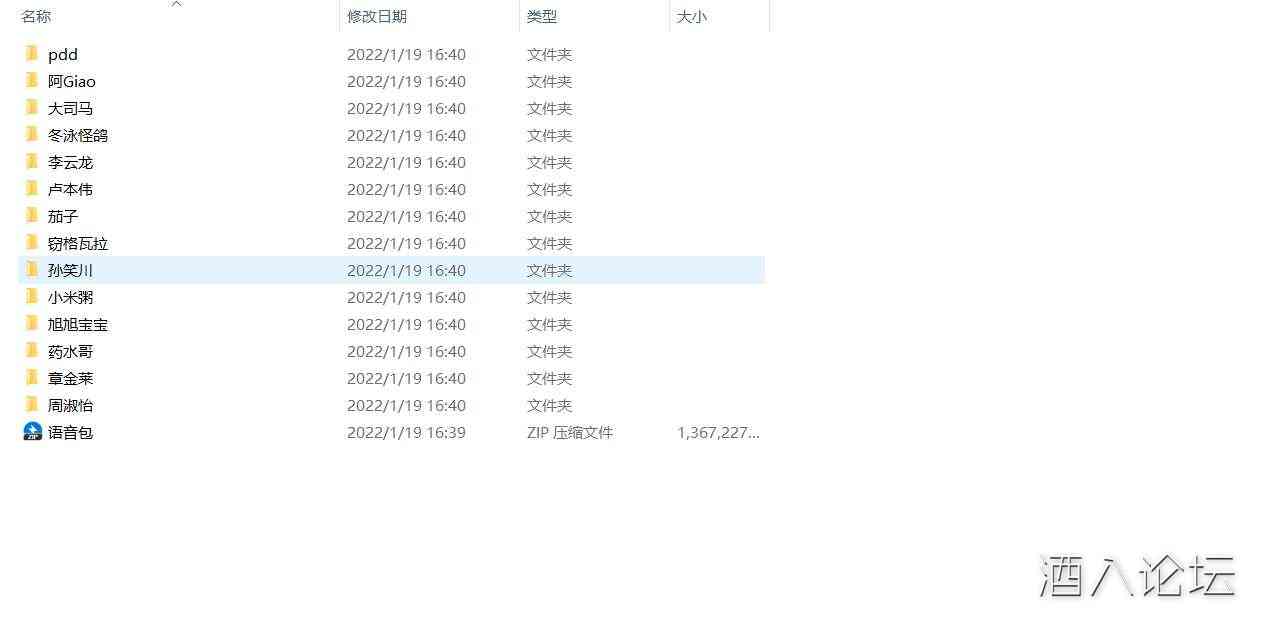Image resolution: width=1267 pixels, height=620 pixels.
Task: Open the 卢本伟 folder
Action: click(70, 190)
